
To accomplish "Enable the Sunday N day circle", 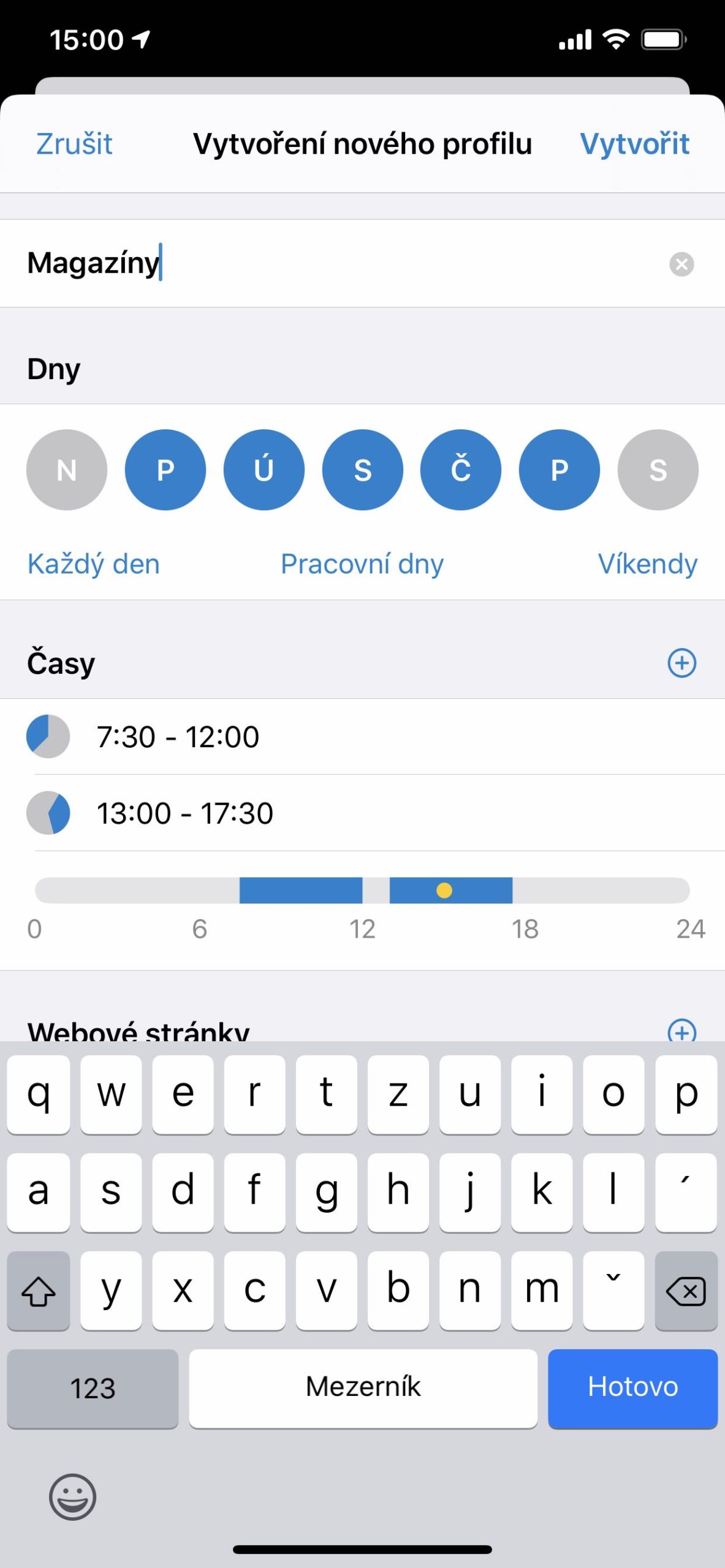I will tap(67, 470).
